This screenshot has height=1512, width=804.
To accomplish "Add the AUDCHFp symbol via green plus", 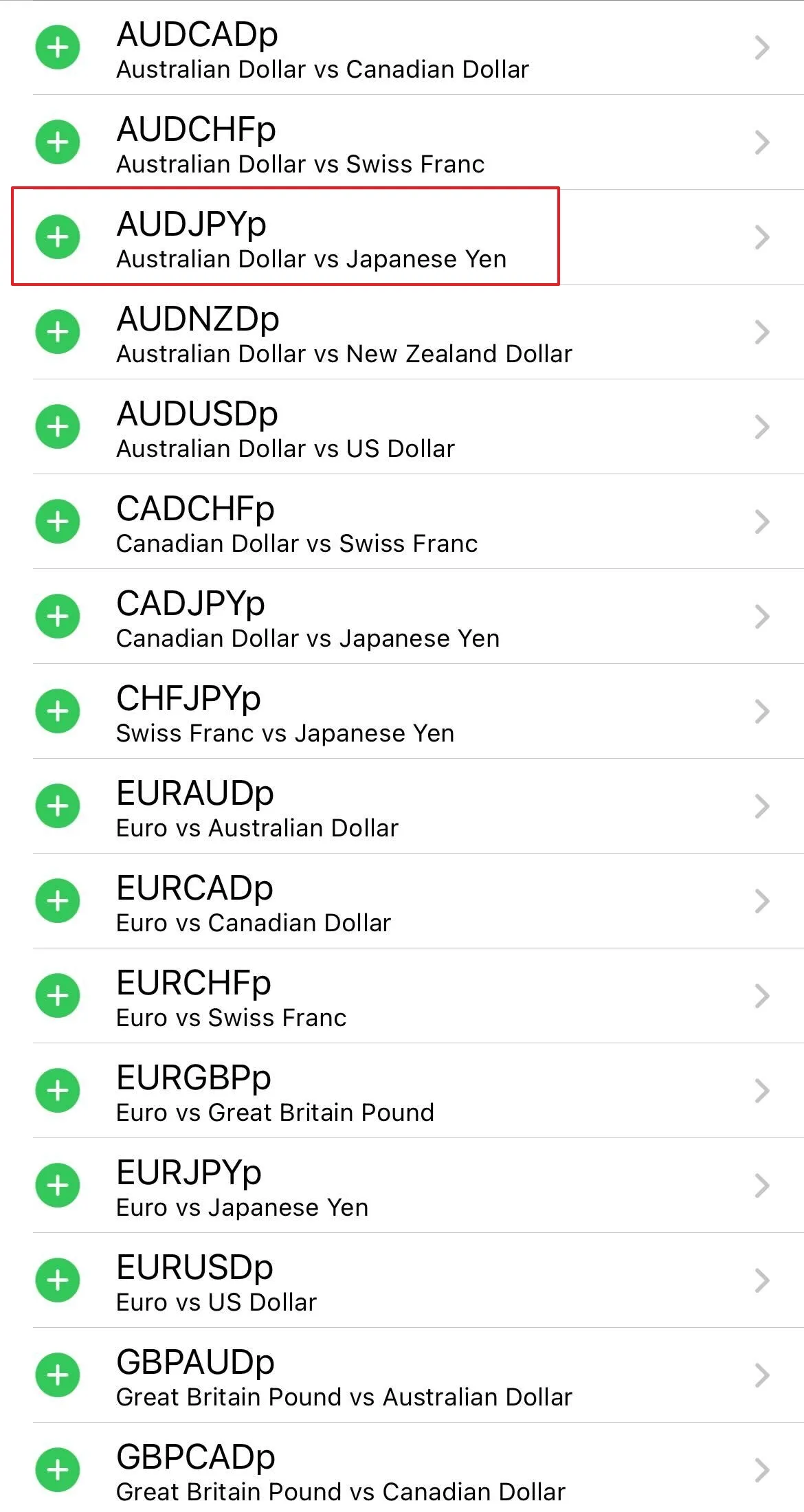I will pos(58,142).
